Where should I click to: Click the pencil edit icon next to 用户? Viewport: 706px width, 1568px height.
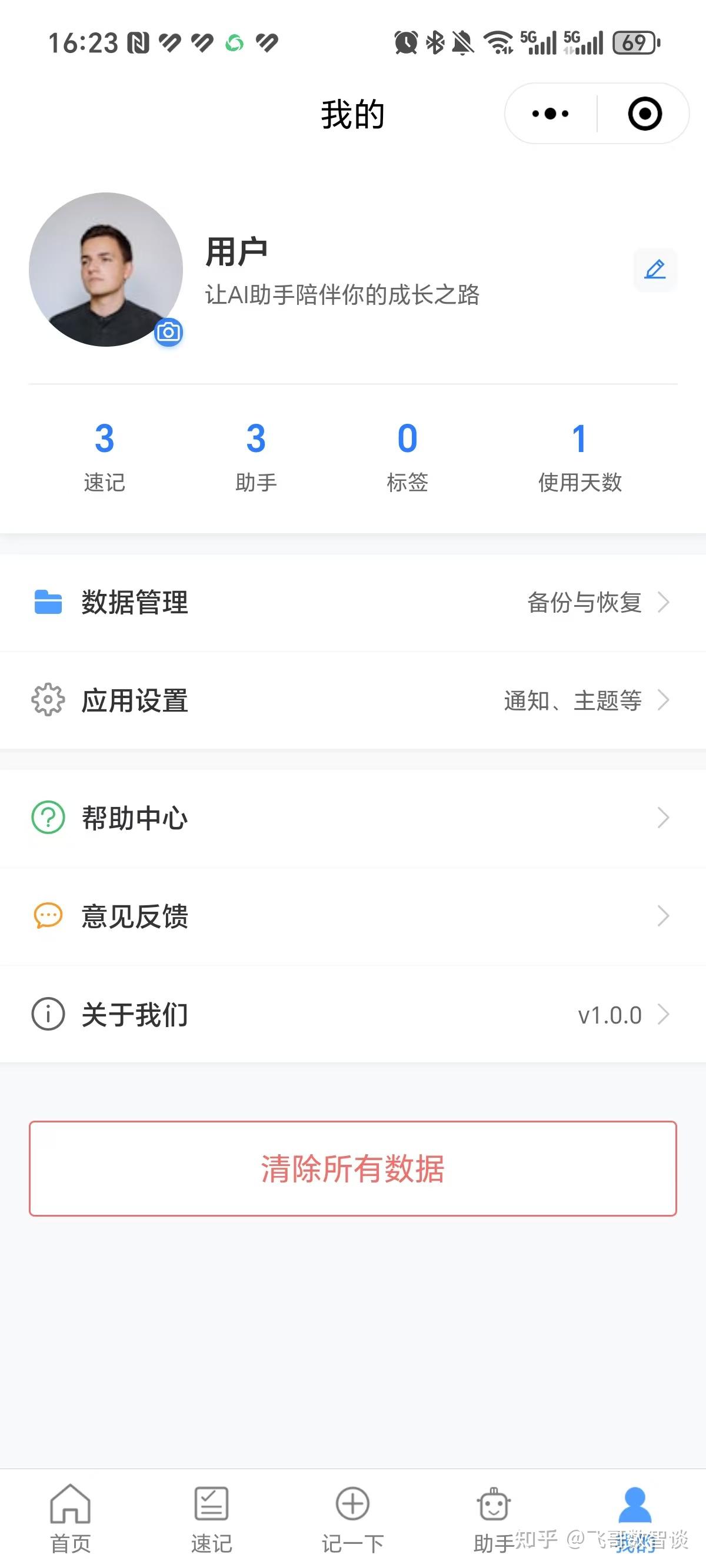click(x=655, y=270)
